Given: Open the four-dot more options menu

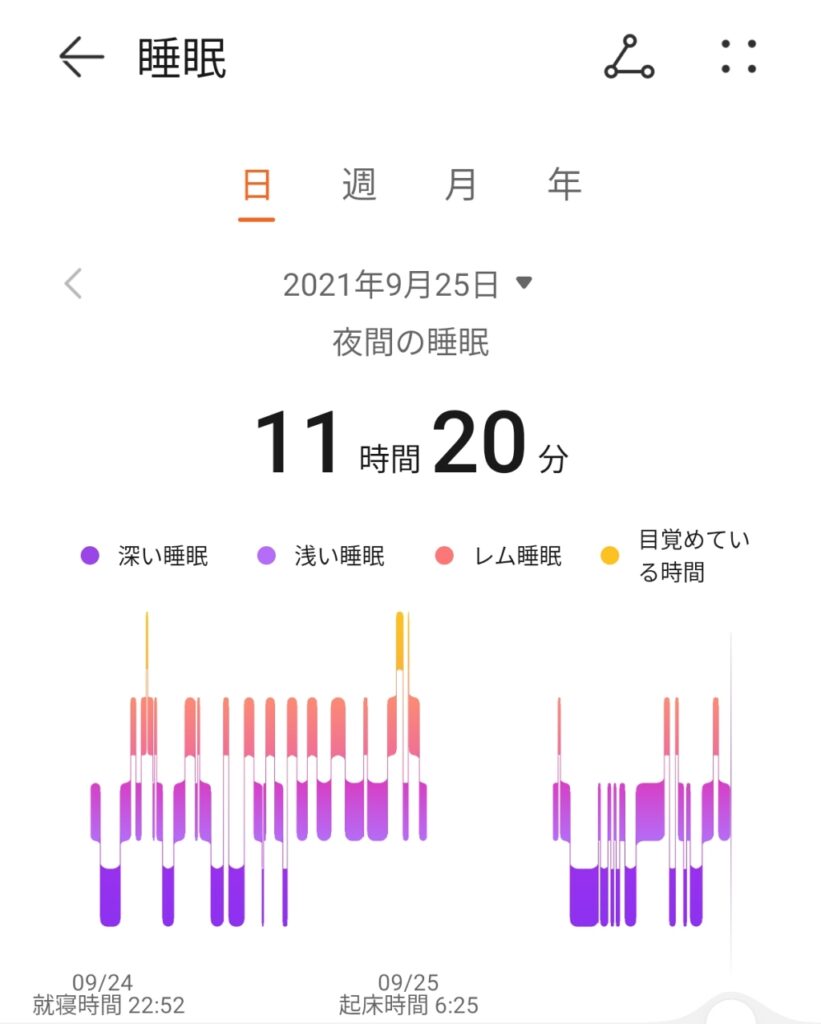Looking at the screenshot, I should (739, 57).
